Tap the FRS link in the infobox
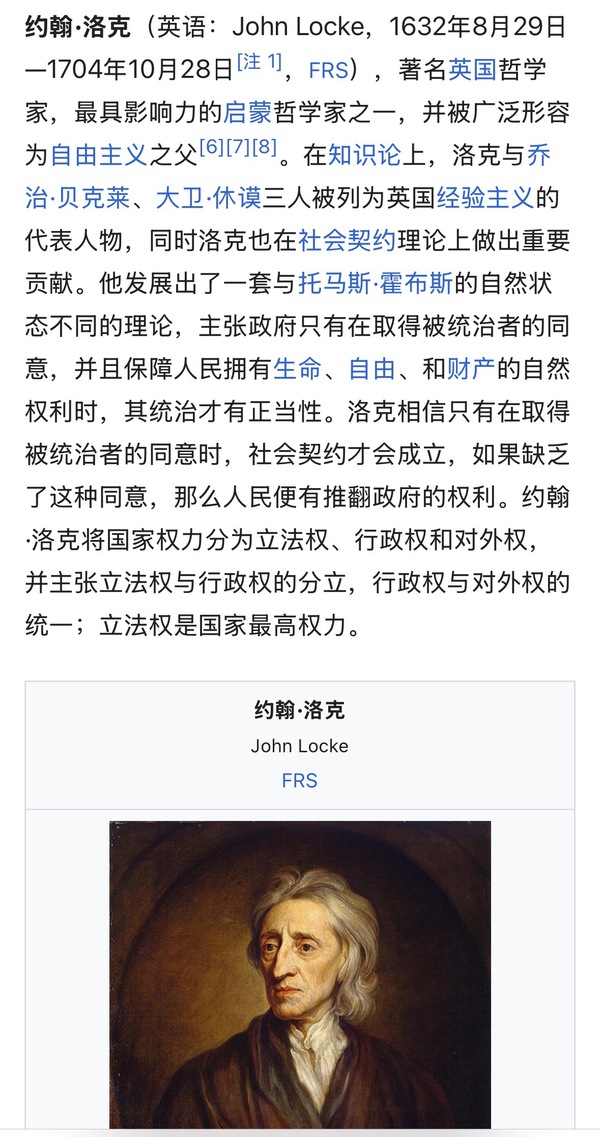The height and width of the screenshot is (1137, 600). tap(299, 780)
